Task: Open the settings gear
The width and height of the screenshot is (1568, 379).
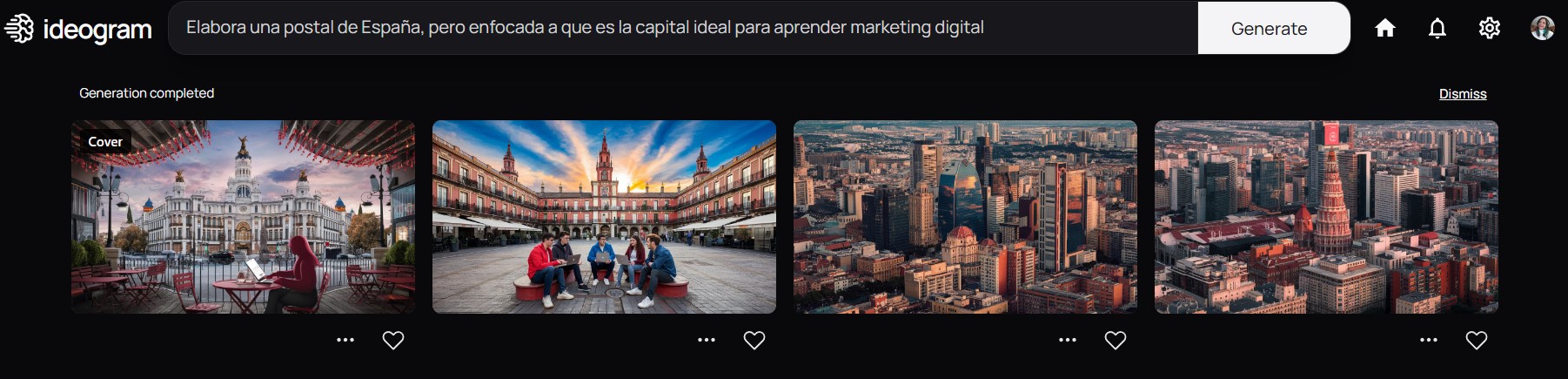Action: pos(1489,28)
